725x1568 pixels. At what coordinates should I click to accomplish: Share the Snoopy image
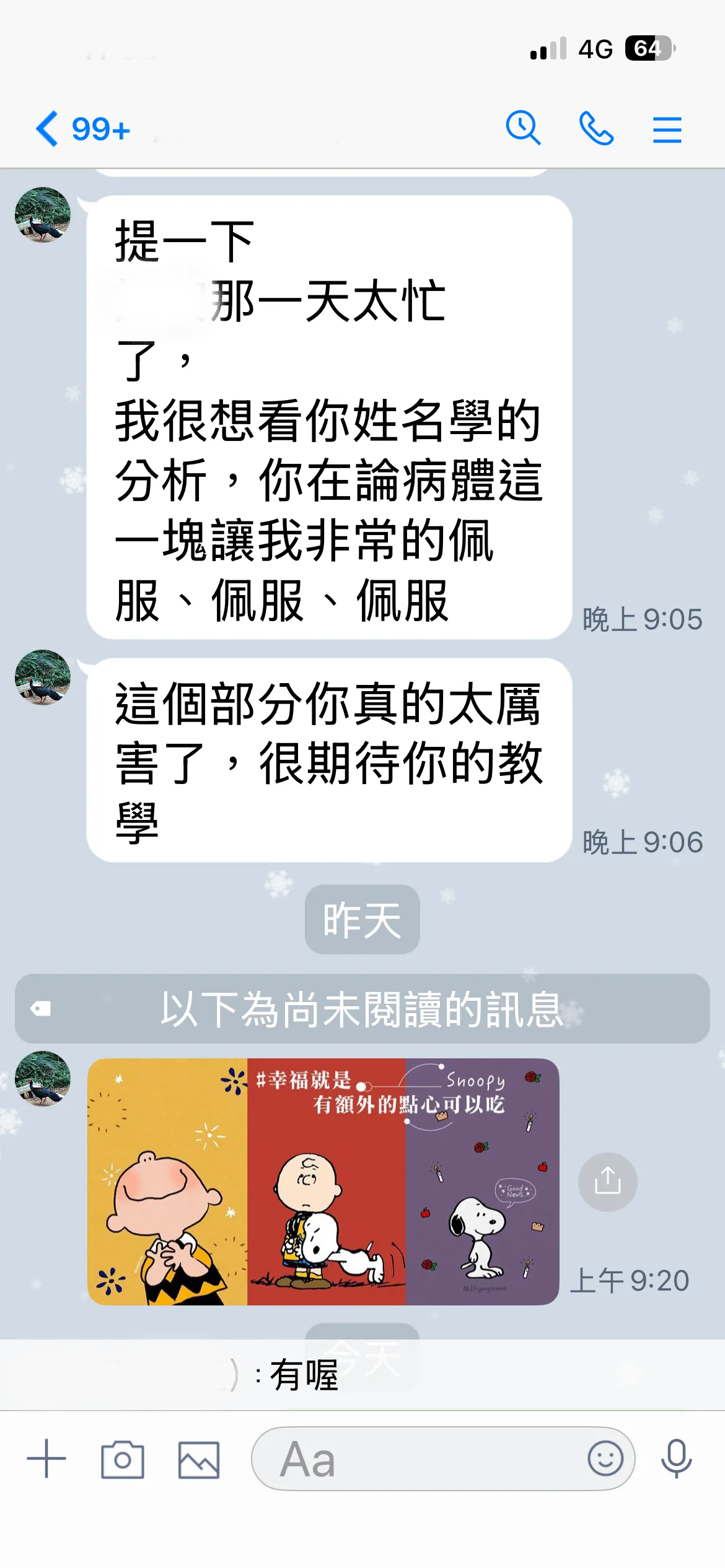[607, 1182]
